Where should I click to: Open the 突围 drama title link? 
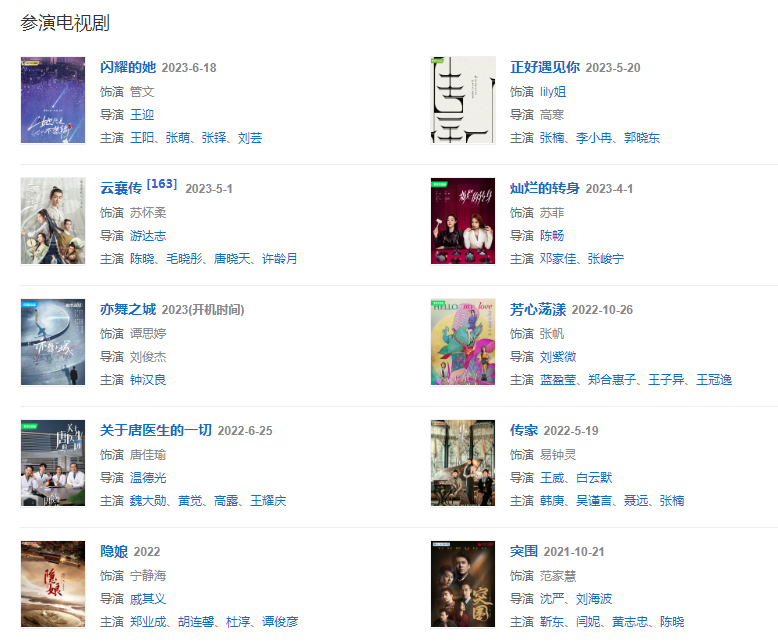click(524, 552)
